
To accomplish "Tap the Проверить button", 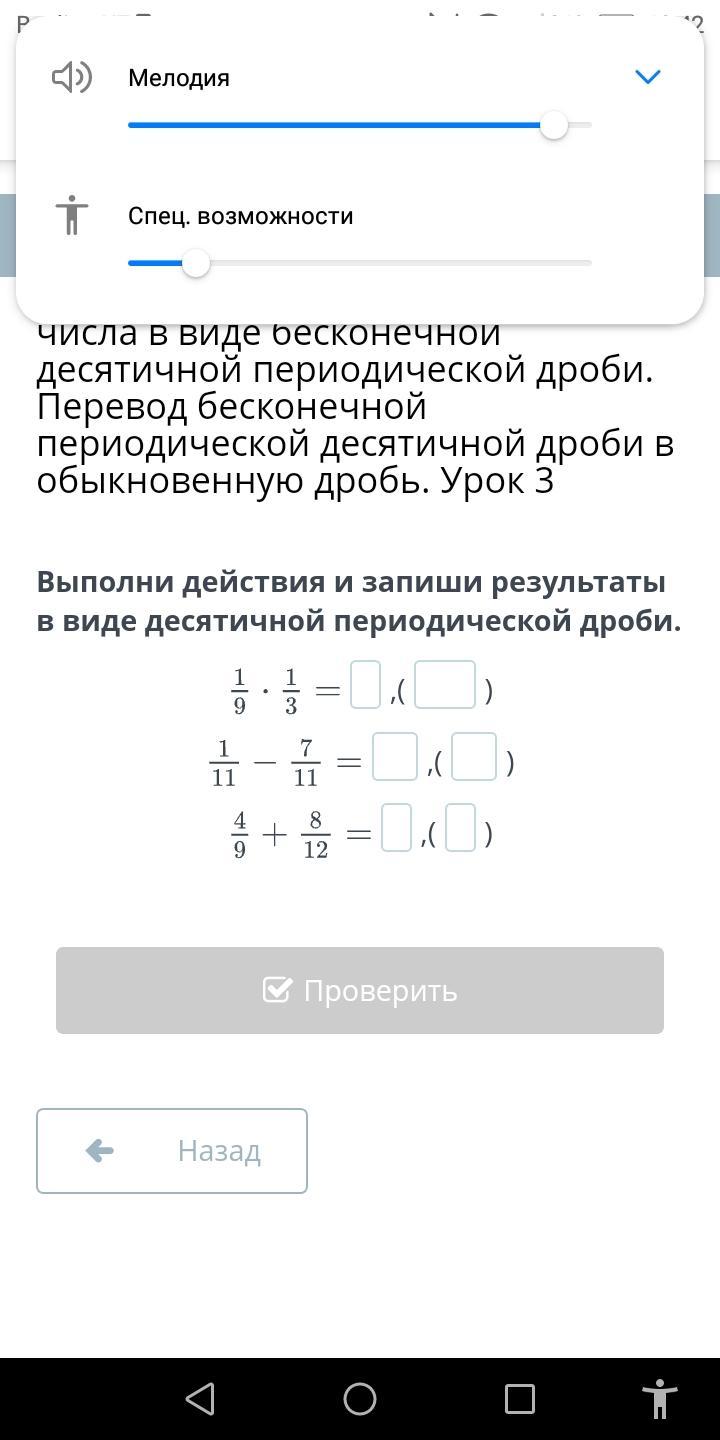I will [360, 990].
